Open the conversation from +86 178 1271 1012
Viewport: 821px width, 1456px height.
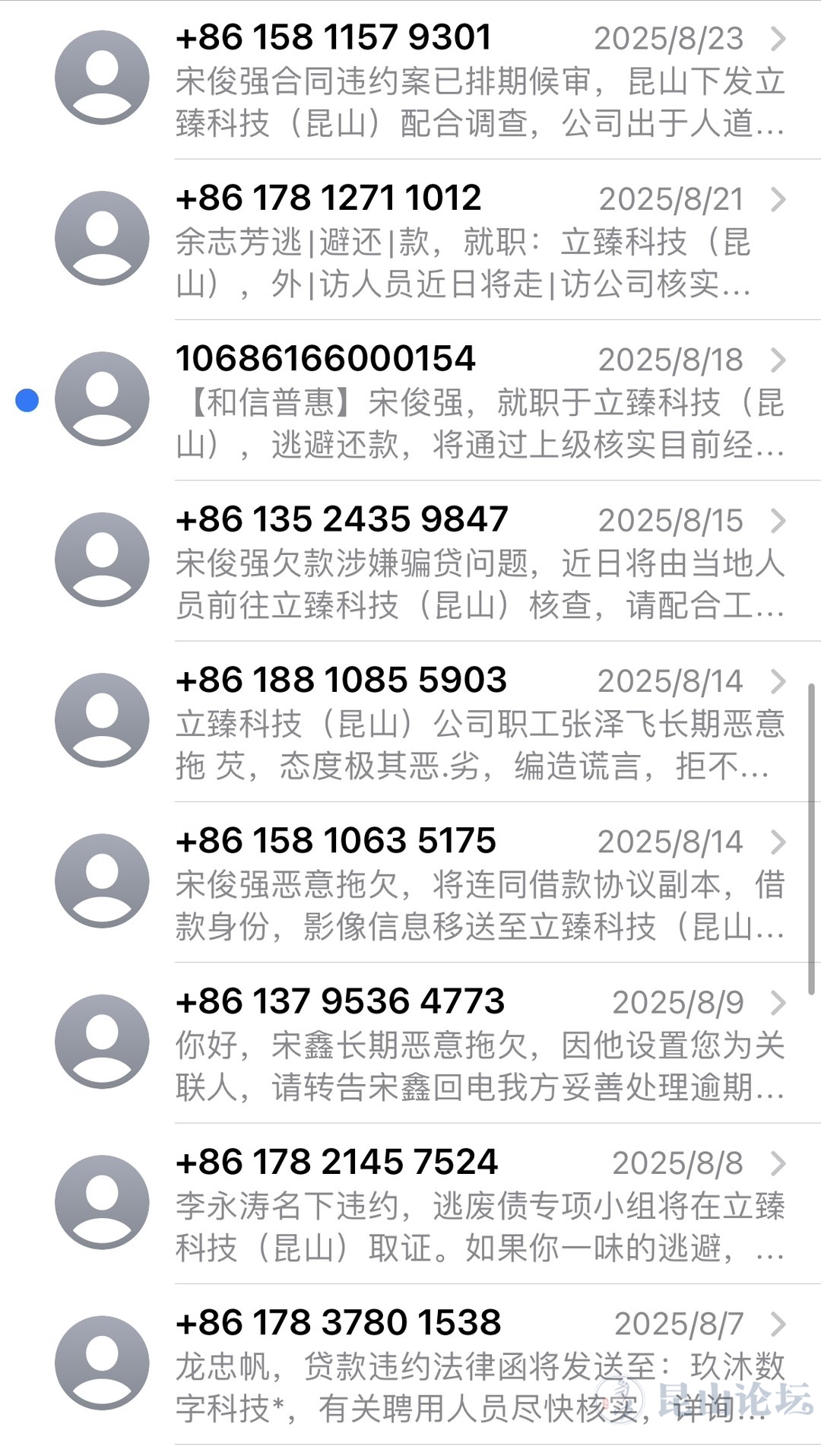pyautogui.click(x=479, y=240)
